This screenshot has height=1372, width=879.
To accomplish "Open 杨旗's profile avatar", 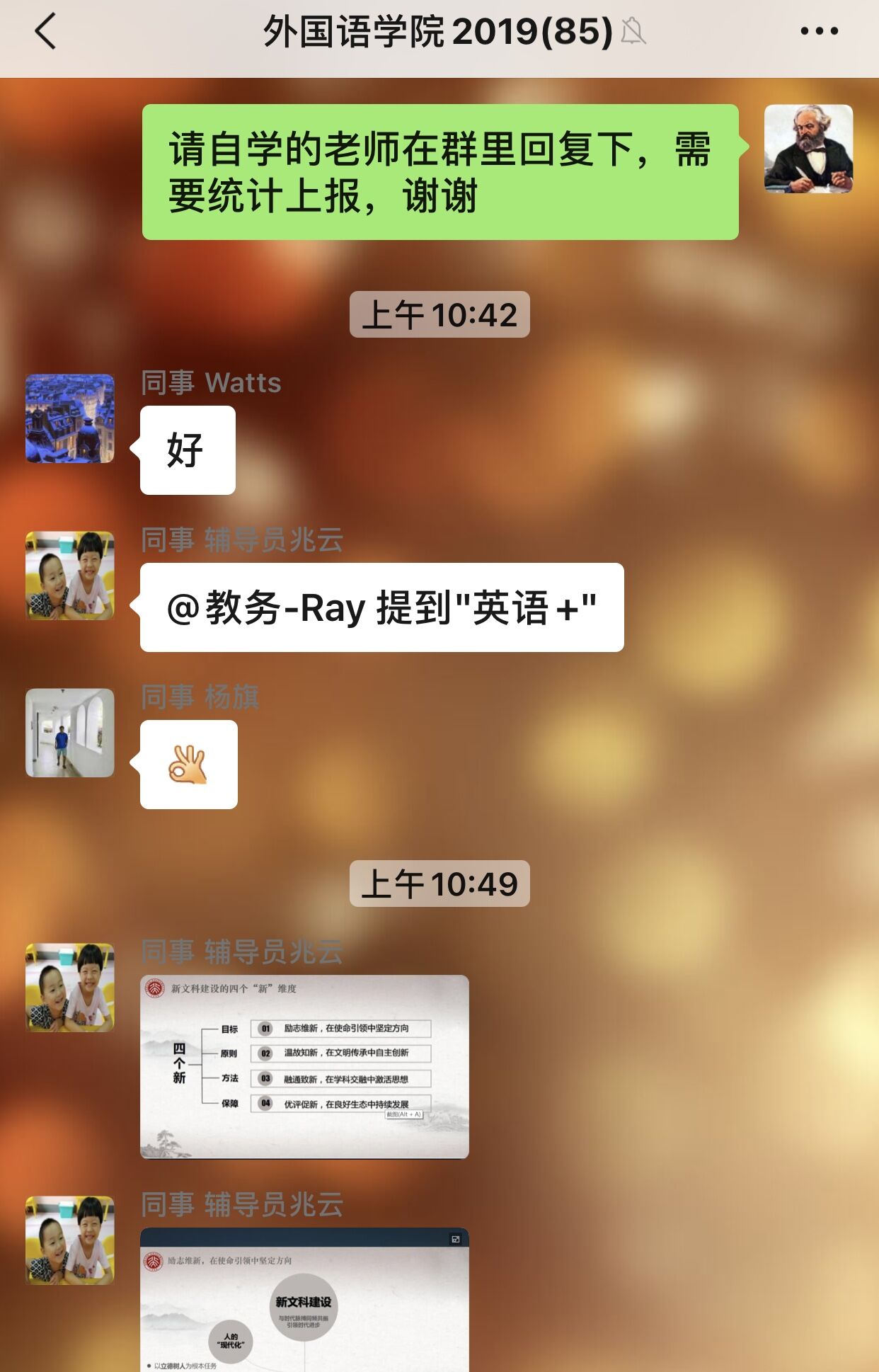I will pos(69,733).
